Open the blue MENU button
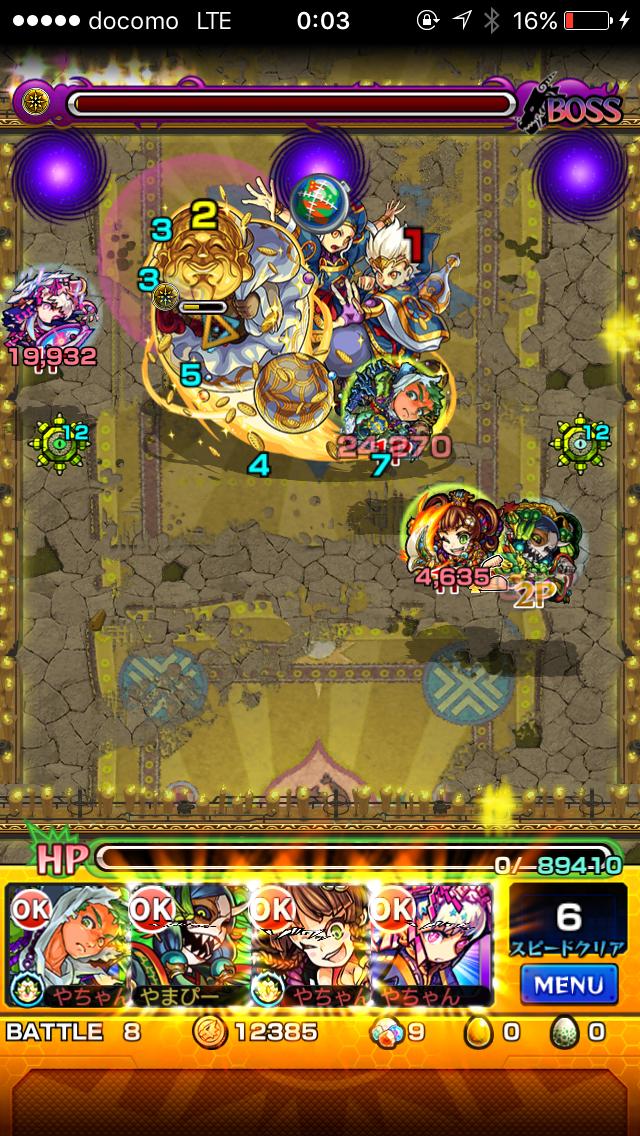This screenshot has width=640, height=1136. pos(567,983)
